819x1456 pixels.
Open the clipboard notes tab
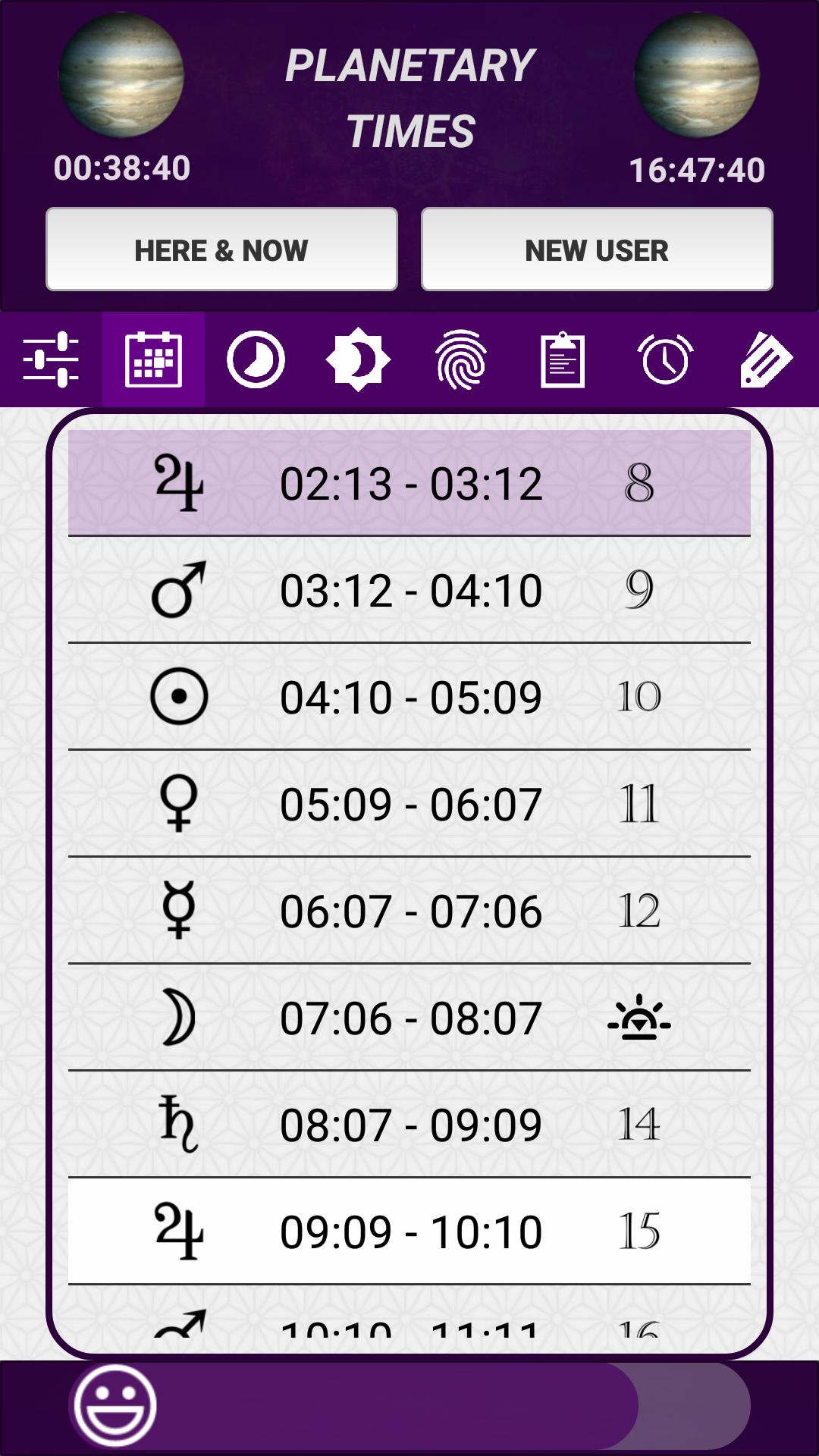pos(563,359)
